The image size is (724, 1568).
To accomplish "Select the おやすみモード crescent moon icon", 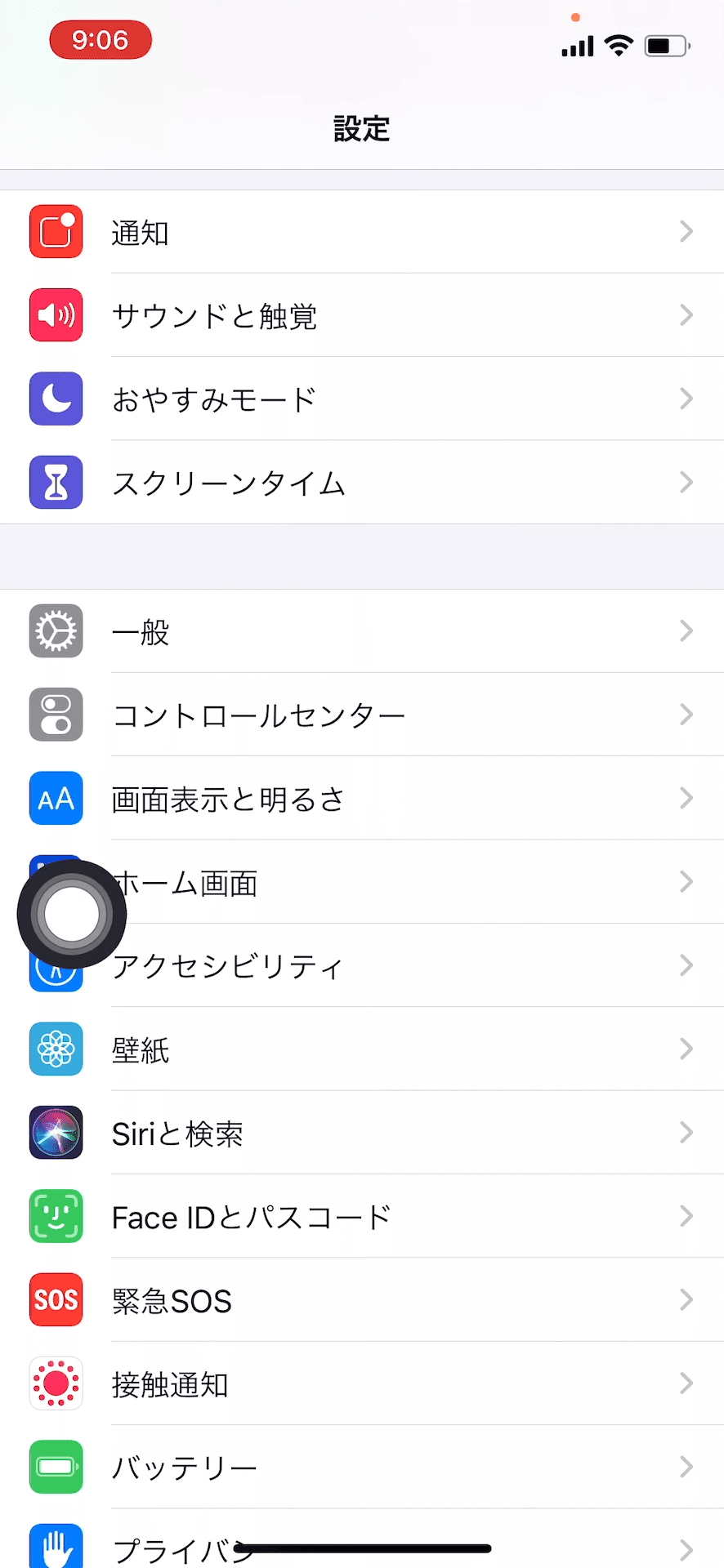I will click(56, 399).
